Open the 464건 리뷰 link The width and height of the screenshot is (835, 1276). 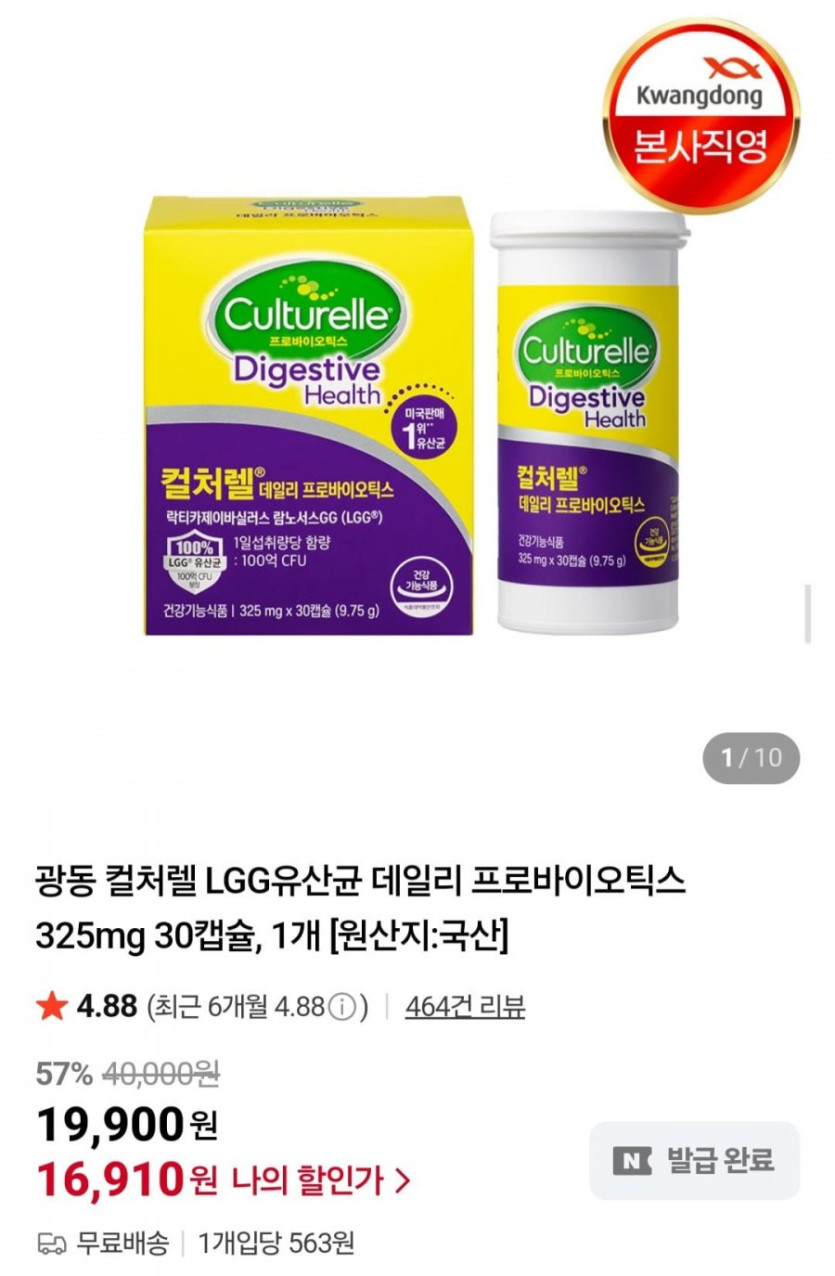(465, 1006)
